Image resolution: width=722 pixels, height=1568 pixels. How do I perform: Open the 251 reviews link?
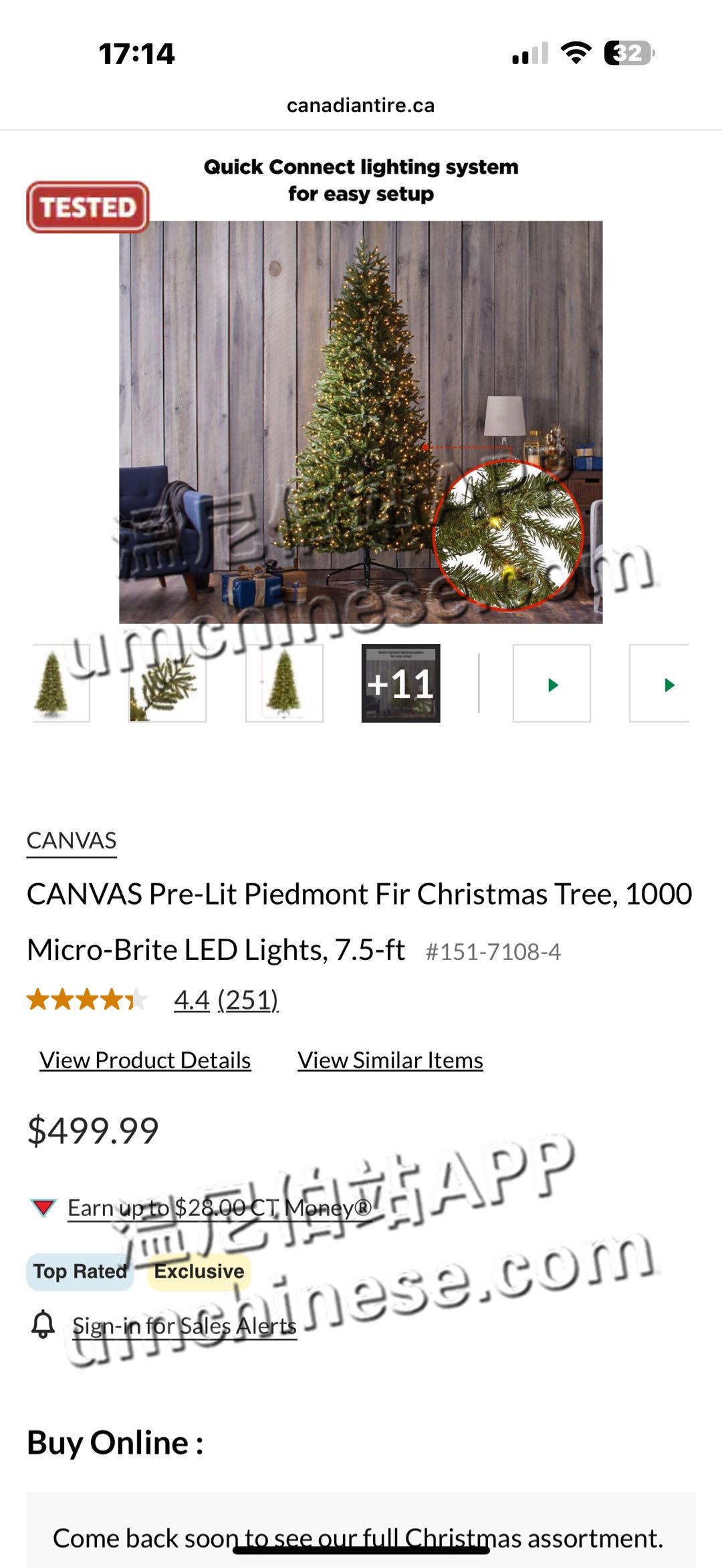point(248,1000)
